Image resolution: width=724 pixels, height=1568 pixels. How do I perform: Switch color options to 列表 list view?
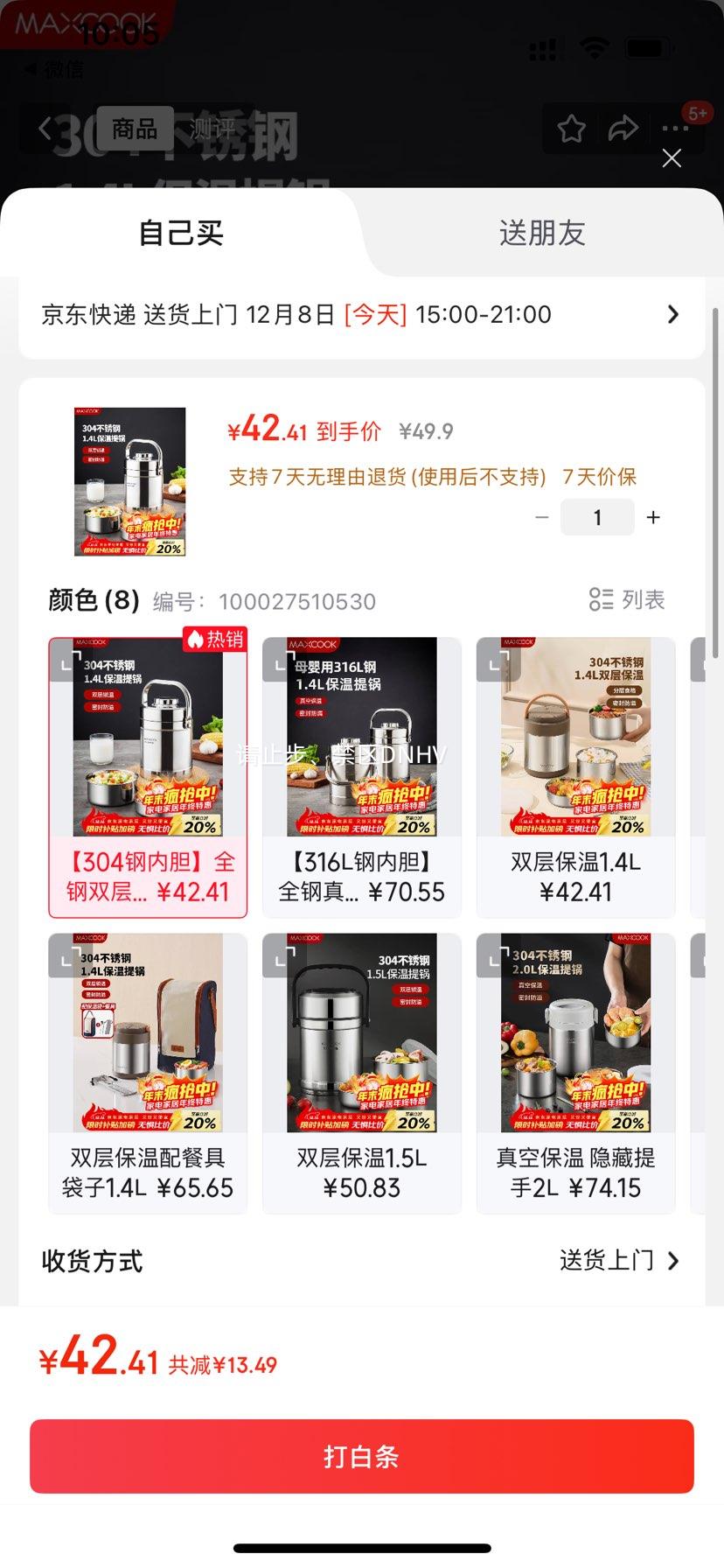tap(628, 600)
